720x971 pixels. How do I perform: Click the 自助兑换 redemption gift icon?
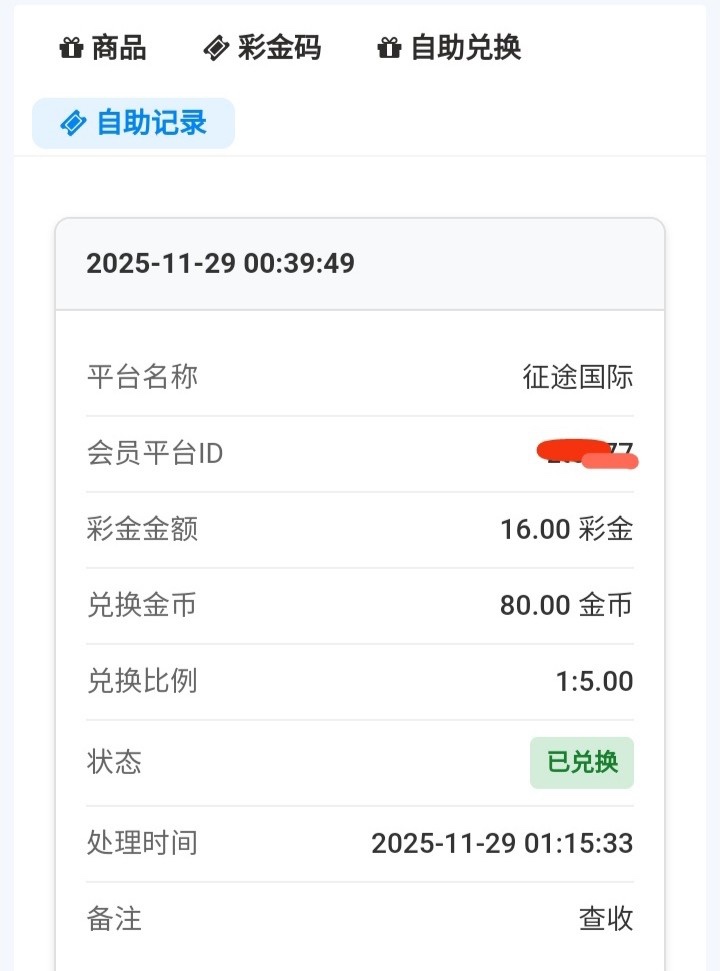389,47
